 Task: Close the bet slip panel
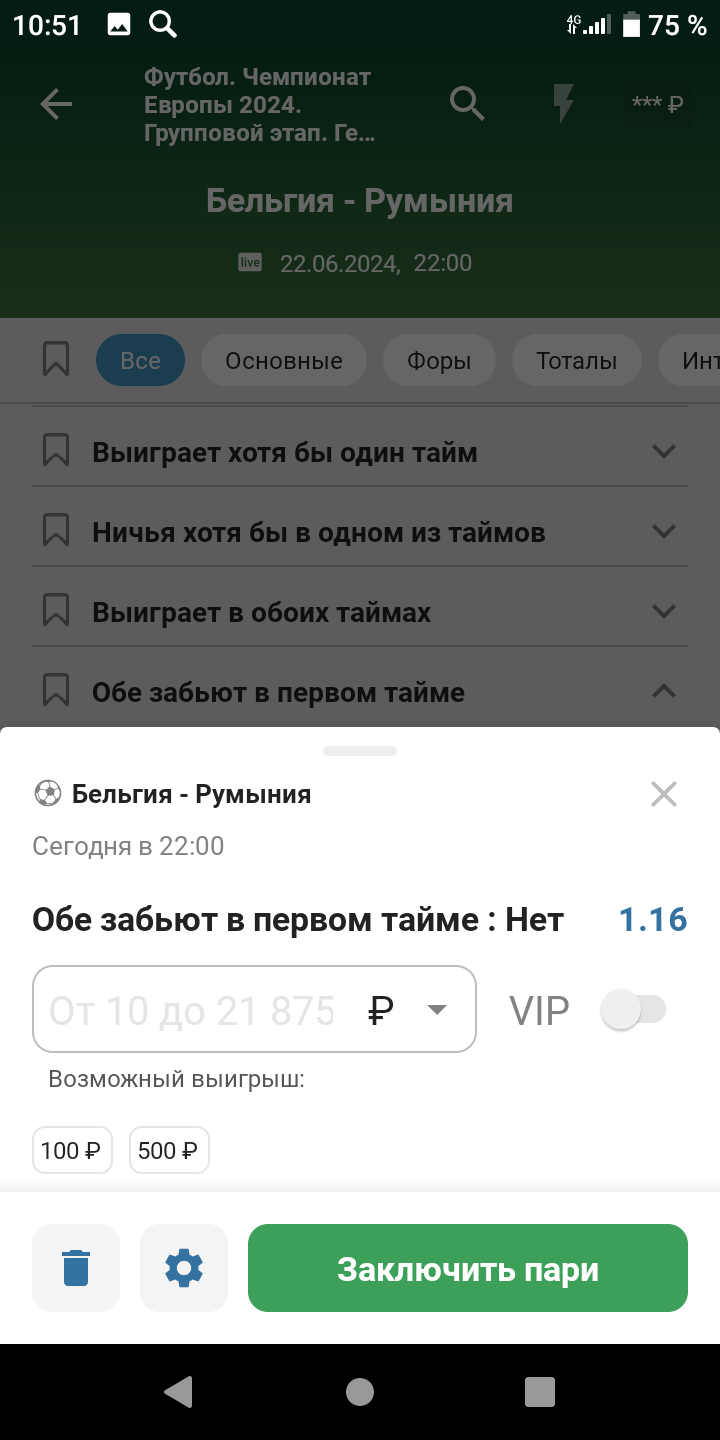[x=664, y=795]
